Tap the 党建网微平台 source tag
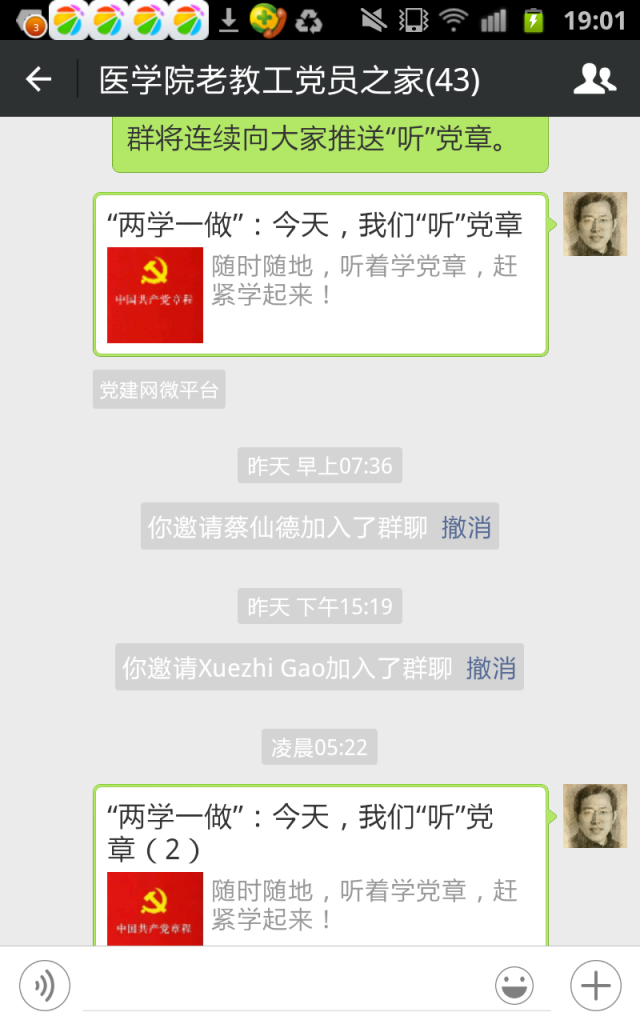Image resolution: width=640 pixels, height=1024 pixels. pos(159,389)
